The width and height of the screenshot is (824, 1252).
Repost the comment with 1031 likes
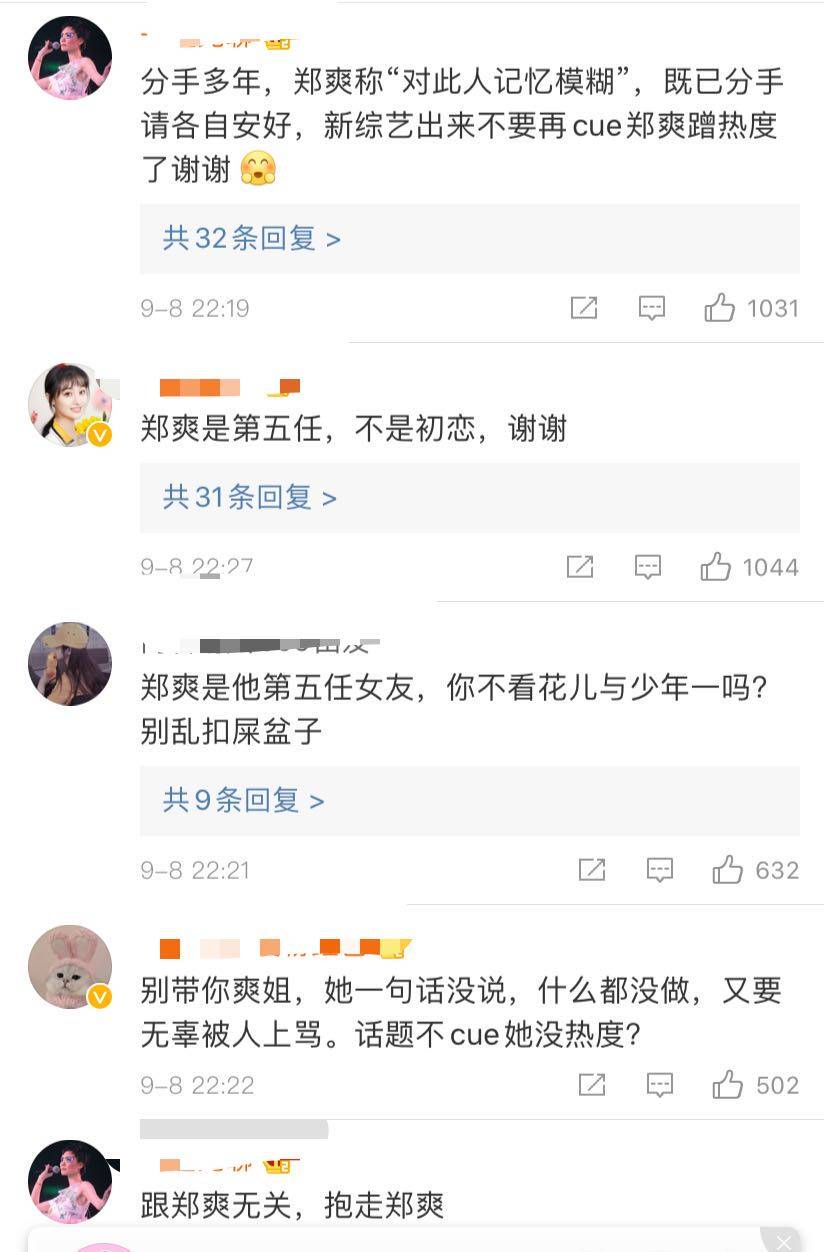pyautogui.click(x=584, y=308)
